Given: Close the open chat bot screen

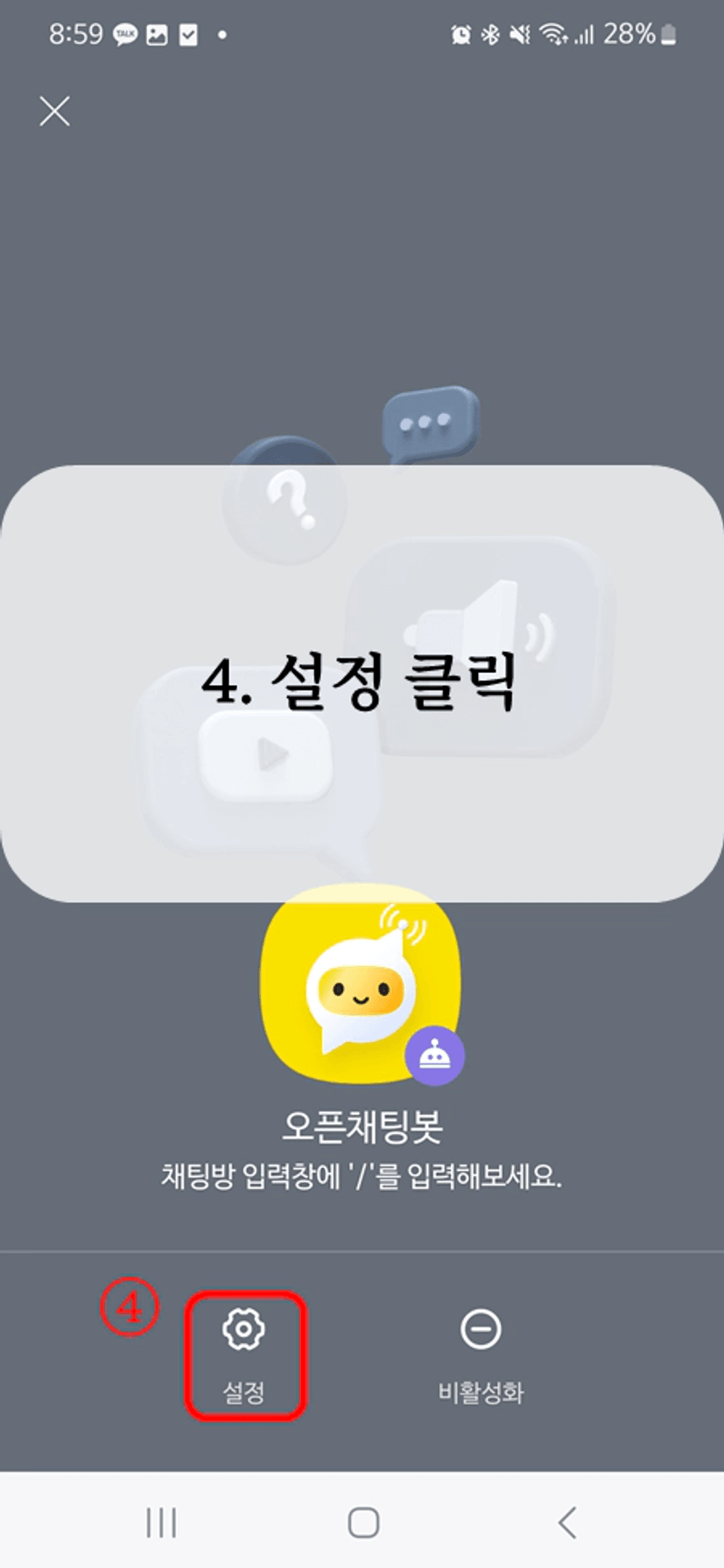Looking at the screenshot, I should pyautogui.click(x=54, y=111).
